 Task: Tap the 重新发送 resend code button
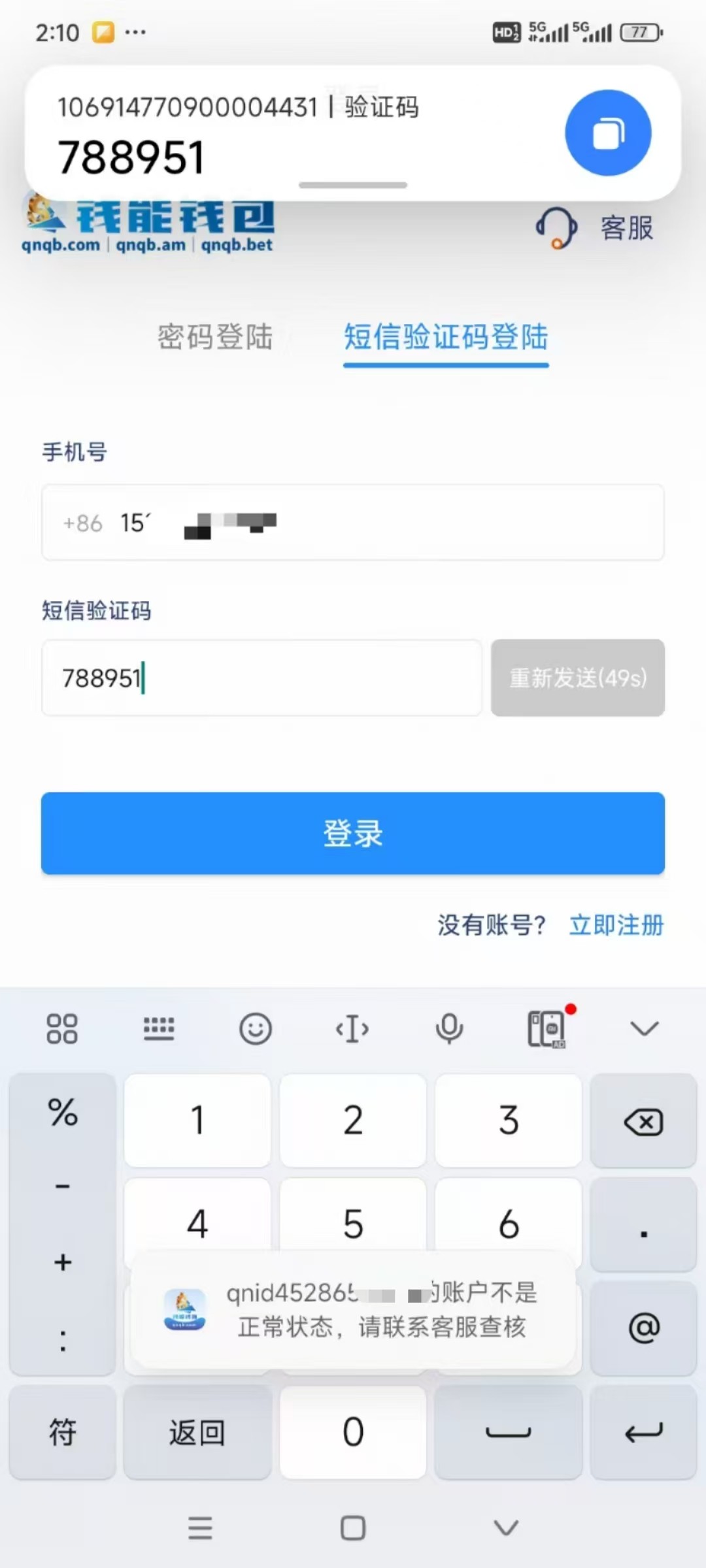[578, 678]
